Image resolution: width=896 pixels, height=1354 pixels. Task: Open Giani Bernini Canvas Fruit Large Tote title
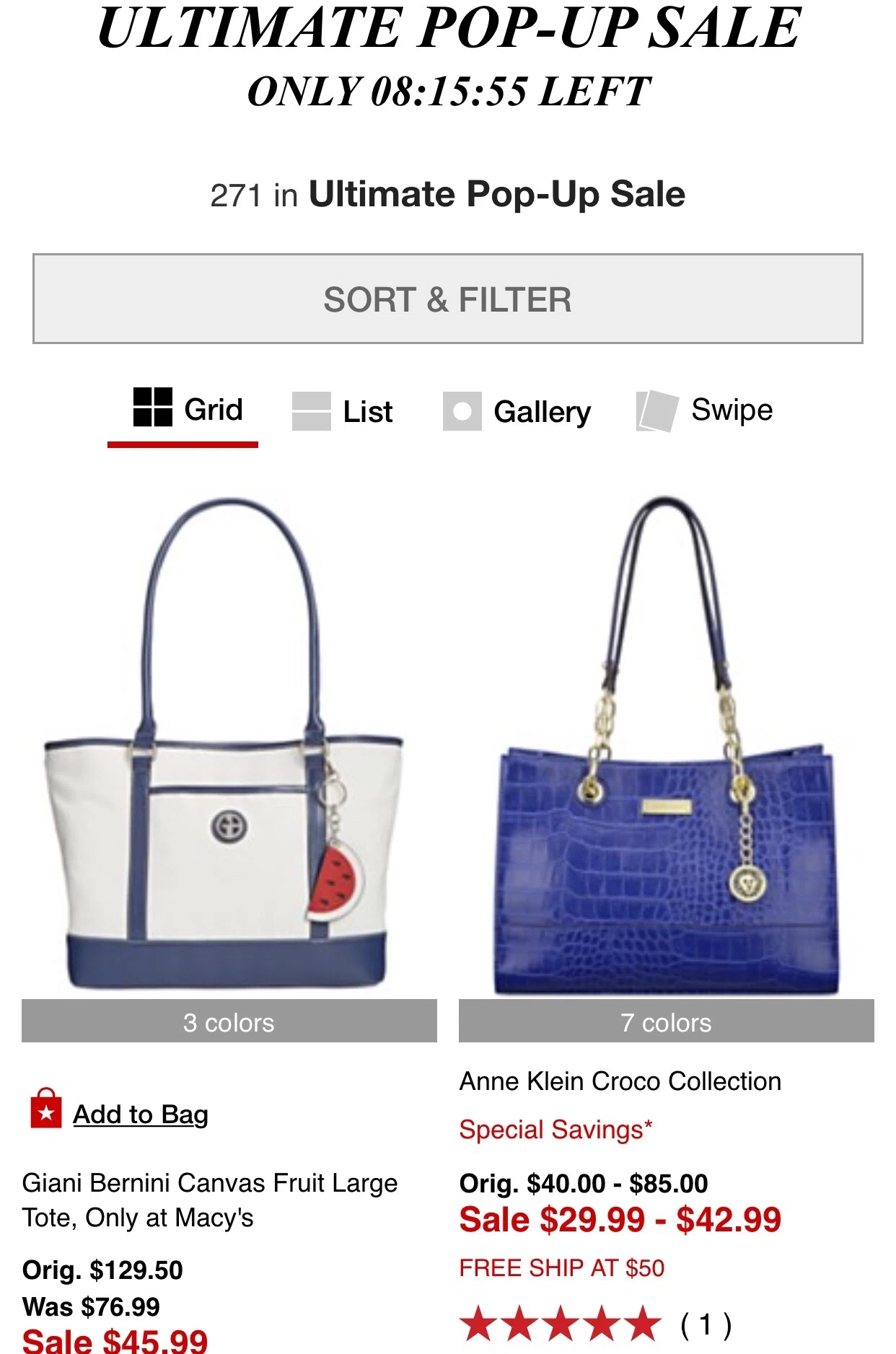tap(209, 1200)
